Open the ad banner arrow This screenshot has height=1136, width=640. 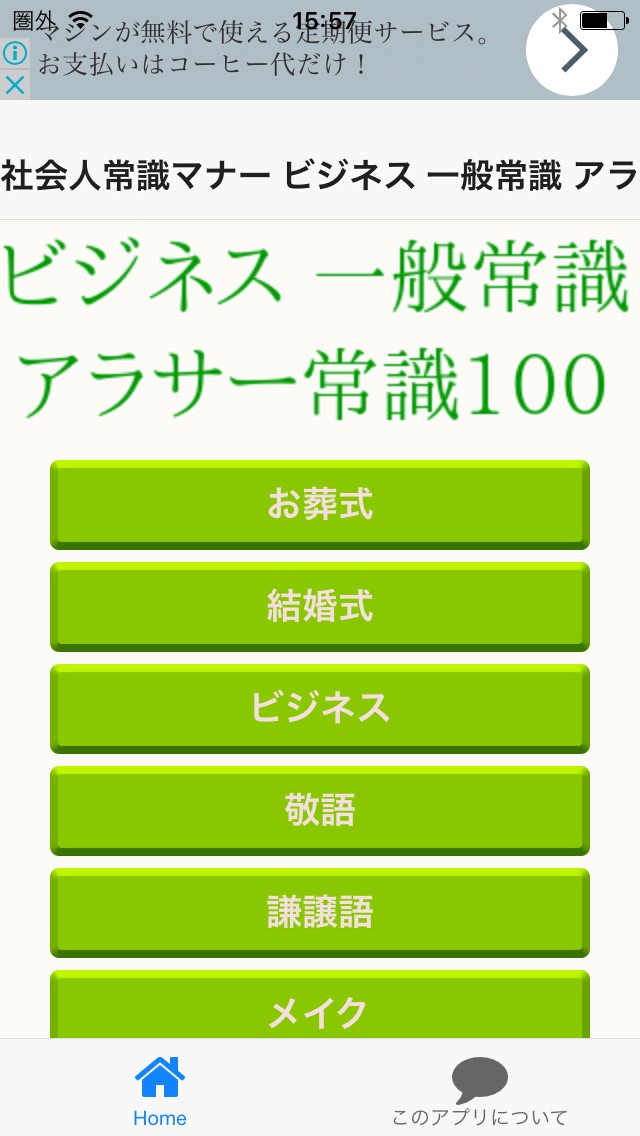(x=573, y=50)
